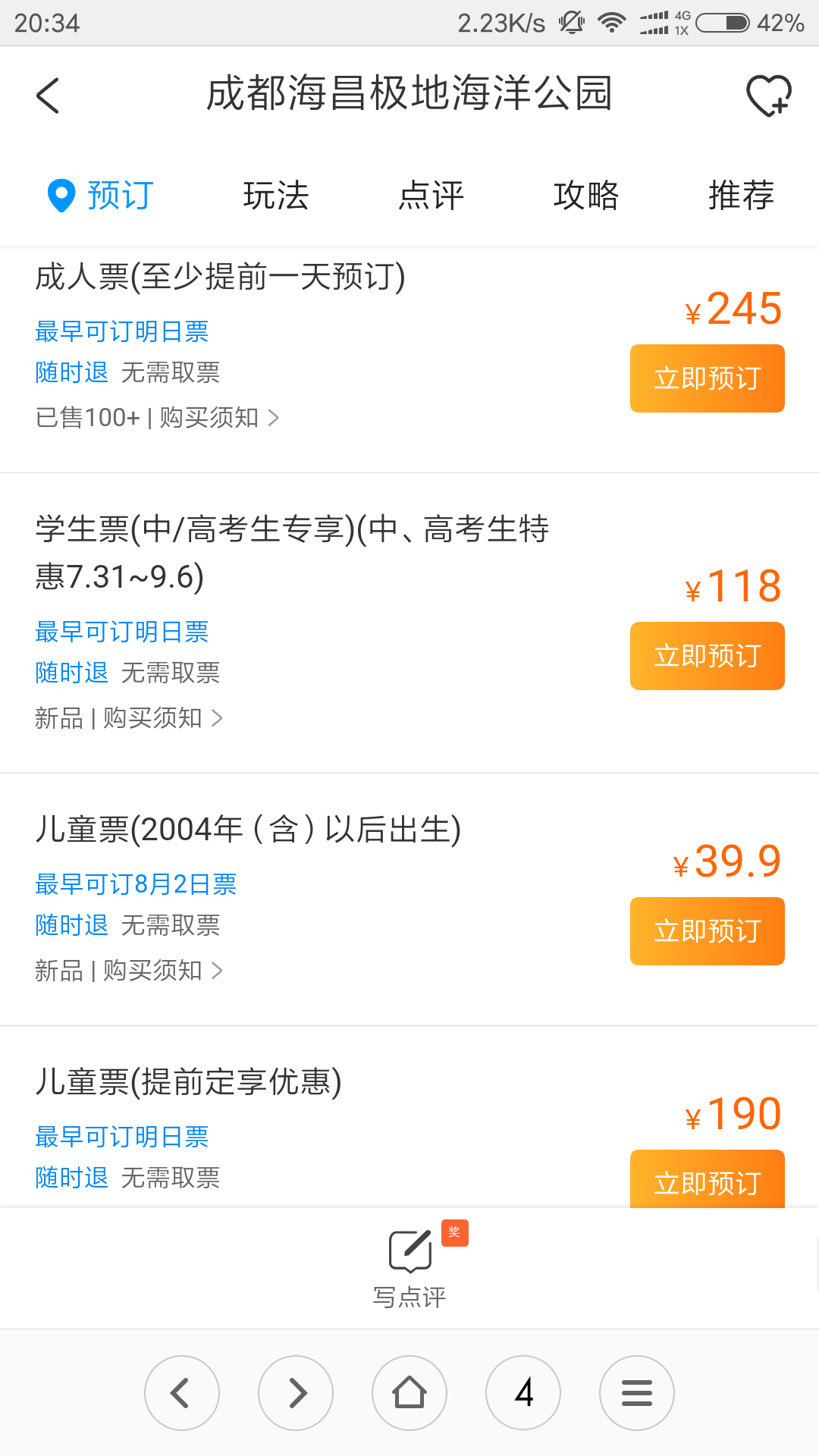Screen dimensions: 819x1456
Task: Open the 推荐 tab
Action: pyautogui.click(x=741, y=196)
